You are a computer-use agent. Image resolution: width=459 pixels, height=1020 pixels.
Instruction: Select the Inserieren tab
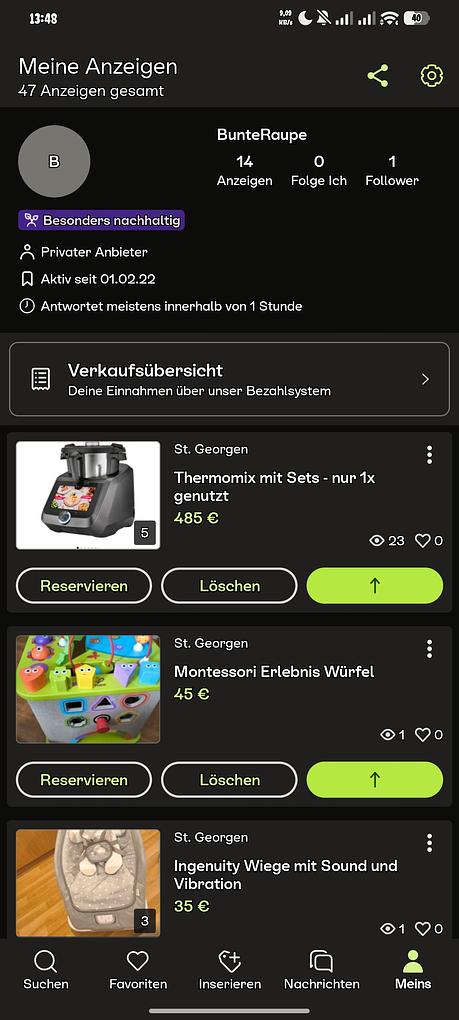[230, 970]
